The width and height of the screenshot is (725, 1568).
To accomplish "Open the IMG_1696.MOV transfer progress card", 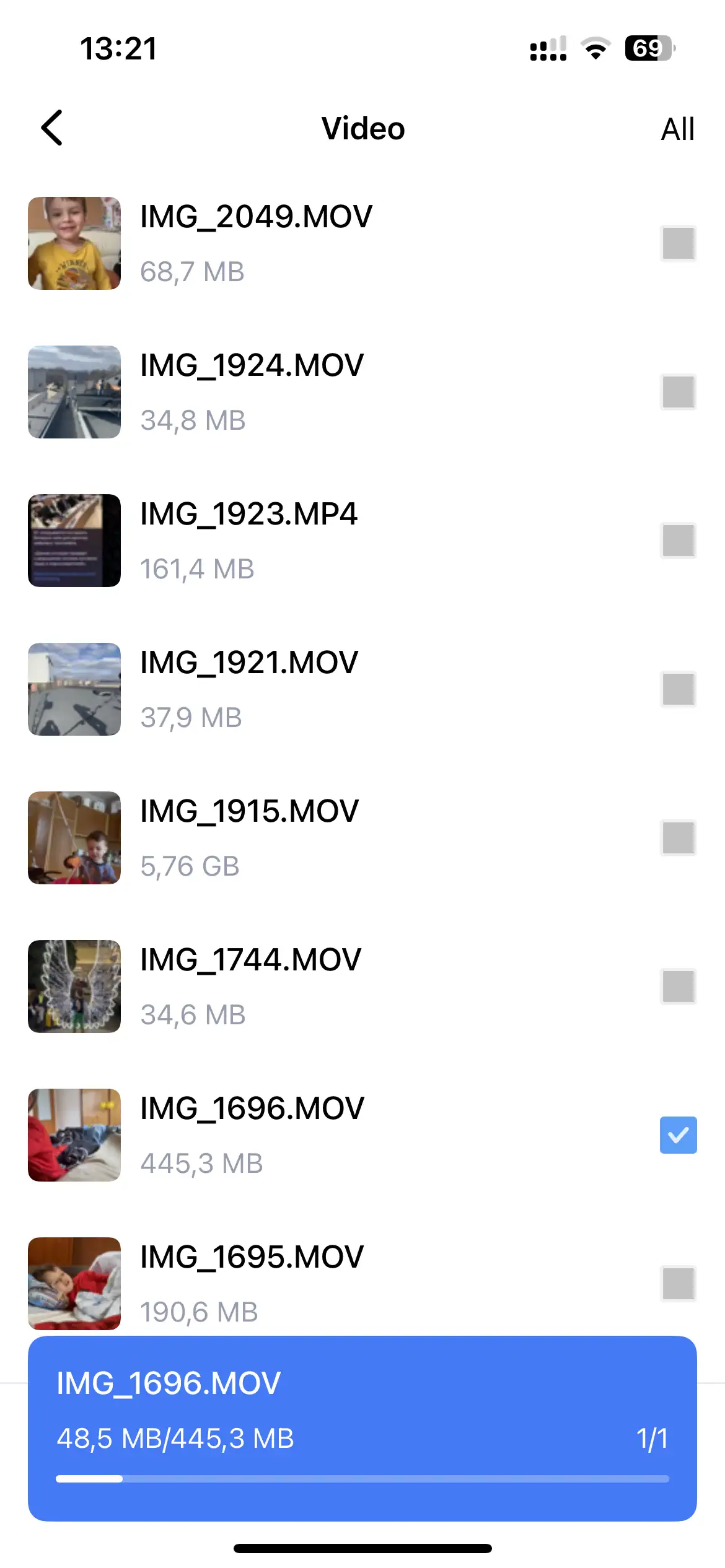I will coord(362,1428).
